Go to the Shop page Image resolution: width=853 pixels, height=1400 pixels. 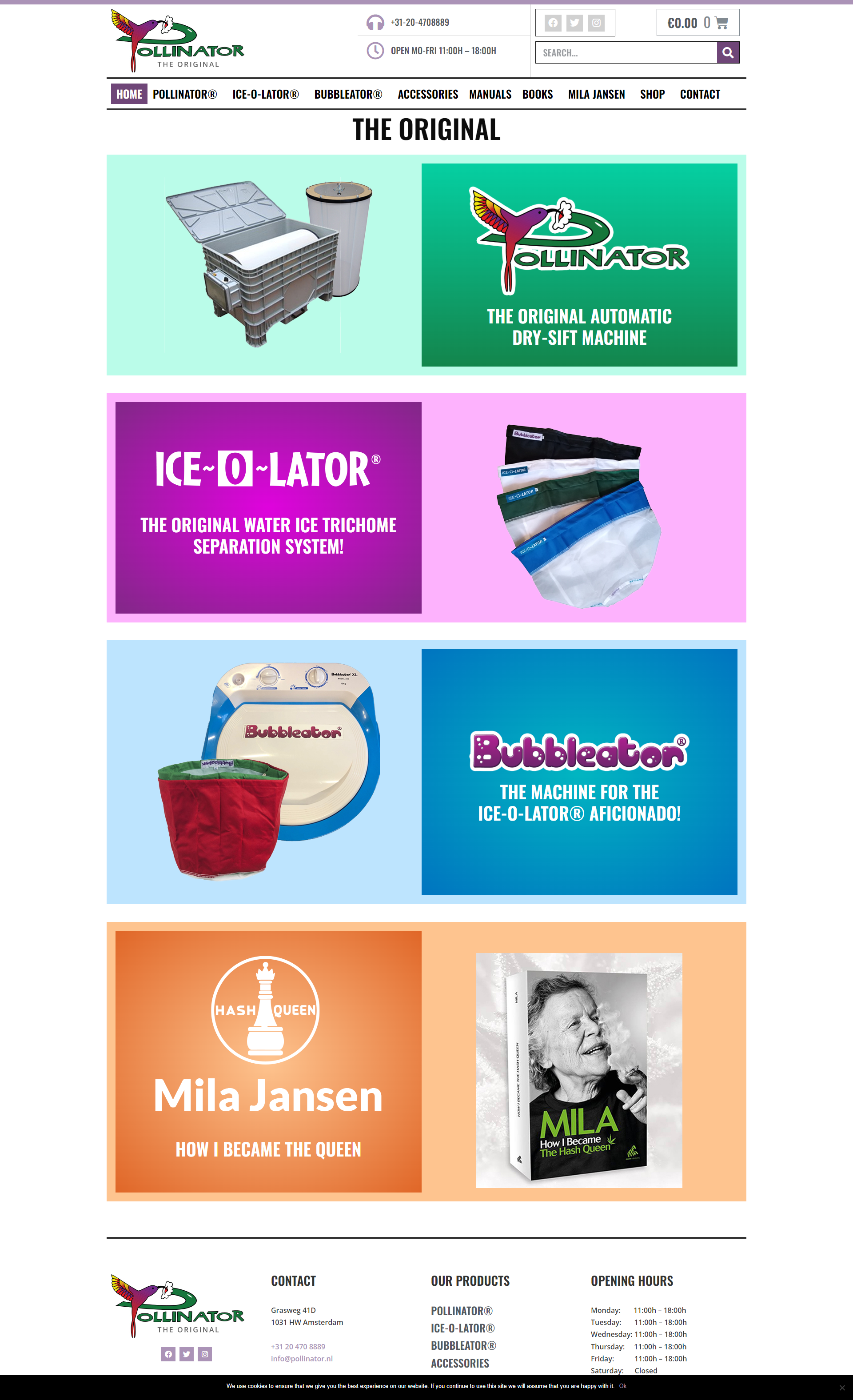(652, 94)
